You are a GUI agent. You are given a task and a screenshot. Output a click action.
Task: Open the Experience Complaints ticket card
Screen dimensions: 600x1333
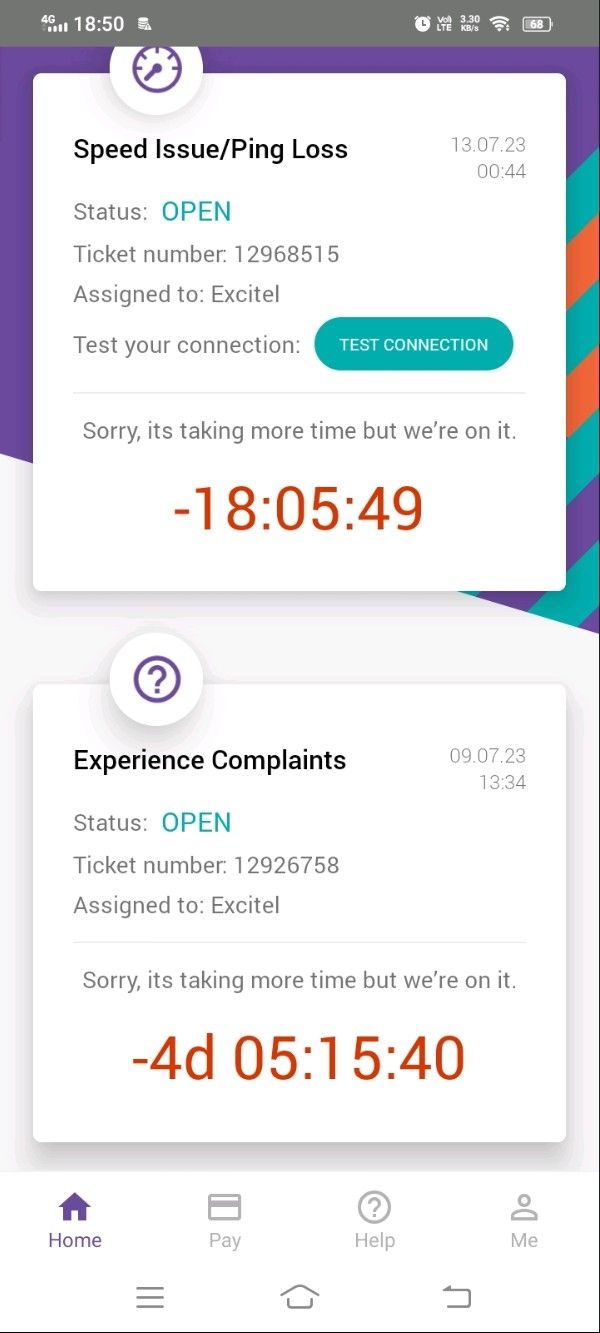click(210, 761)
